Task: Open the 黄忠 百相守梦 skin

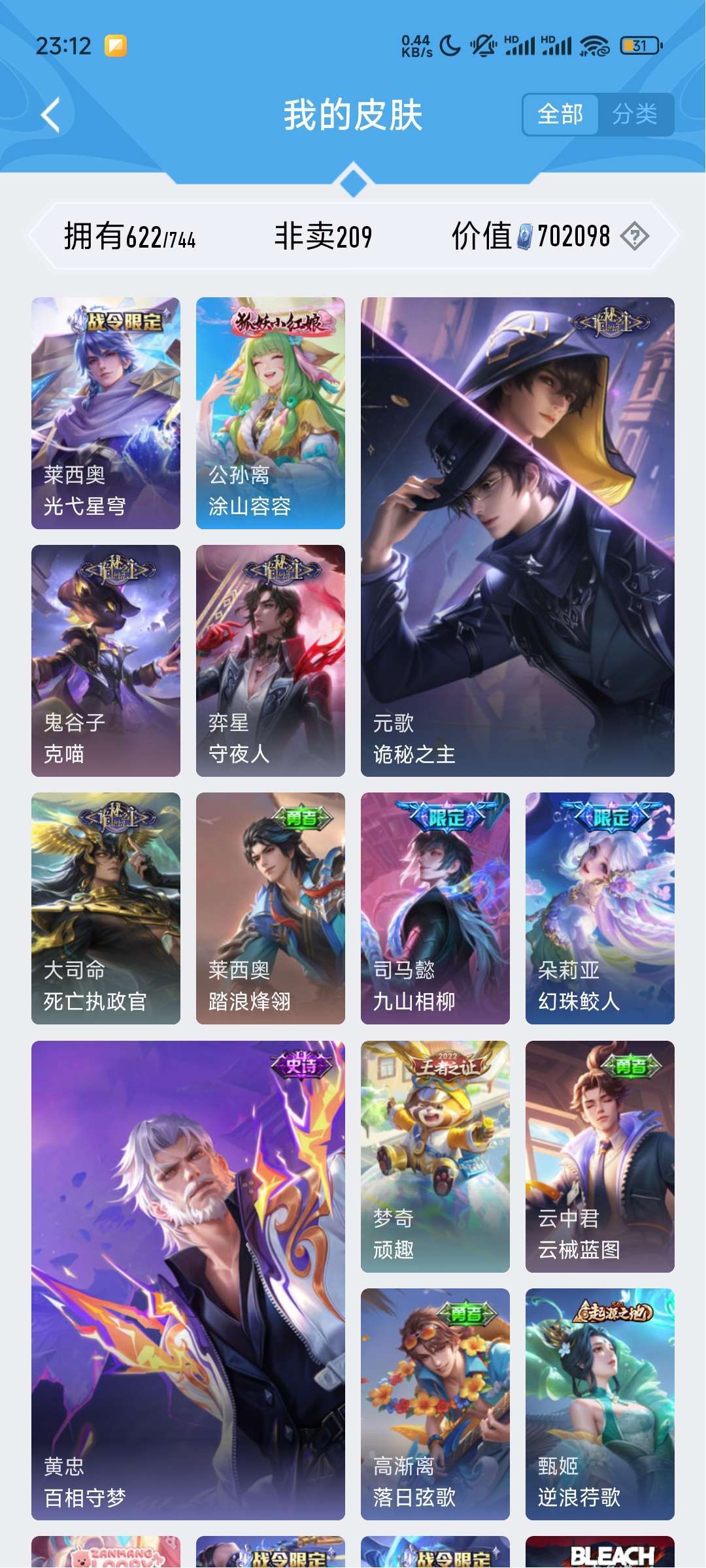Action: pyautogui.click(x=188, y=1281)
